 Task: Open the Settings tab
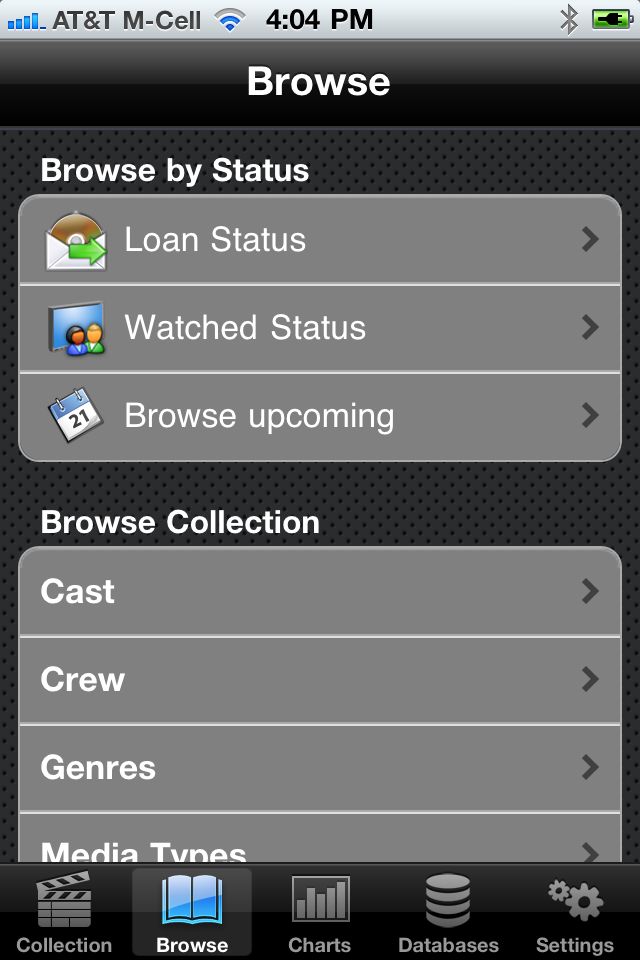[x=575, y=914]
